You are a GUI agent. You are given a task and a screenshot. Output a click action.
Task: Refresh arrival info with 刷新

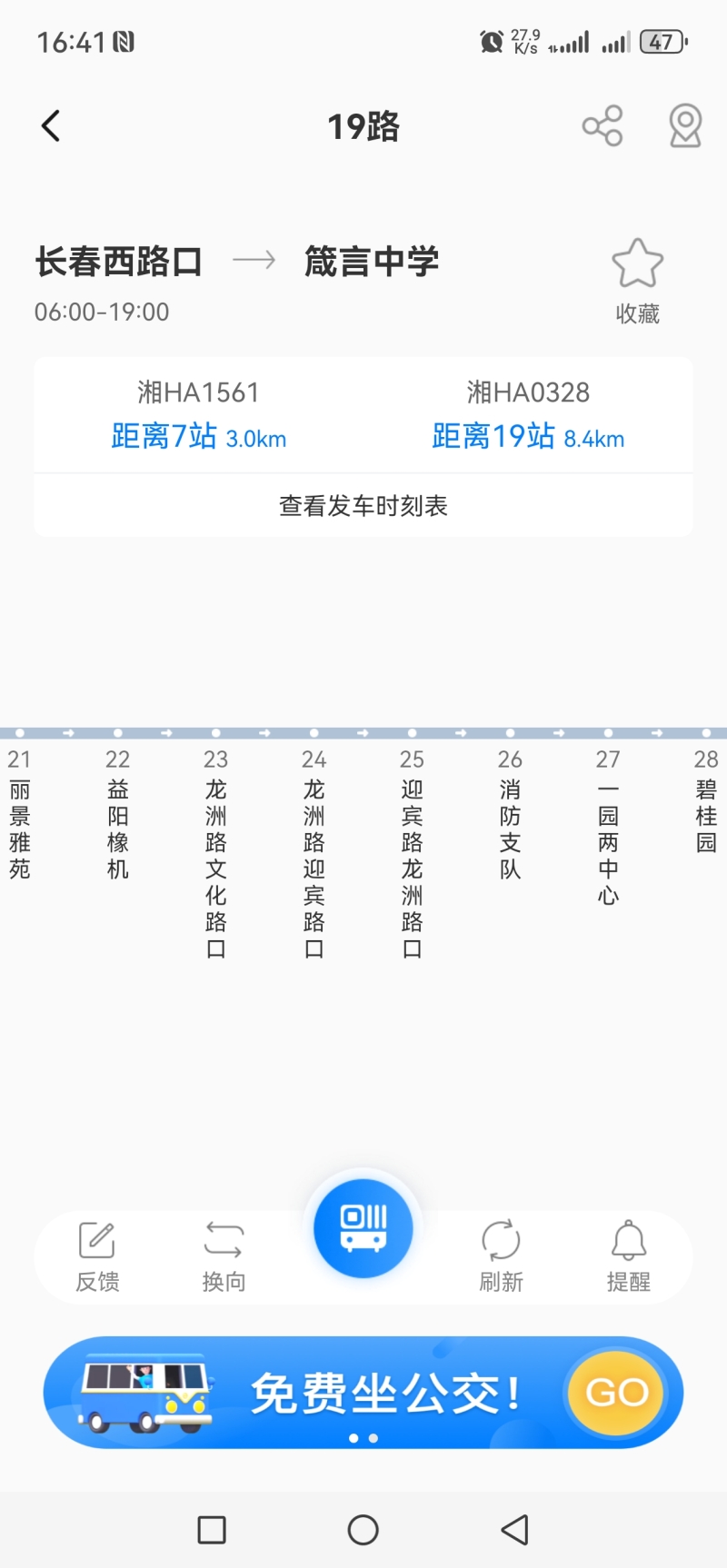coord(501,1257)
